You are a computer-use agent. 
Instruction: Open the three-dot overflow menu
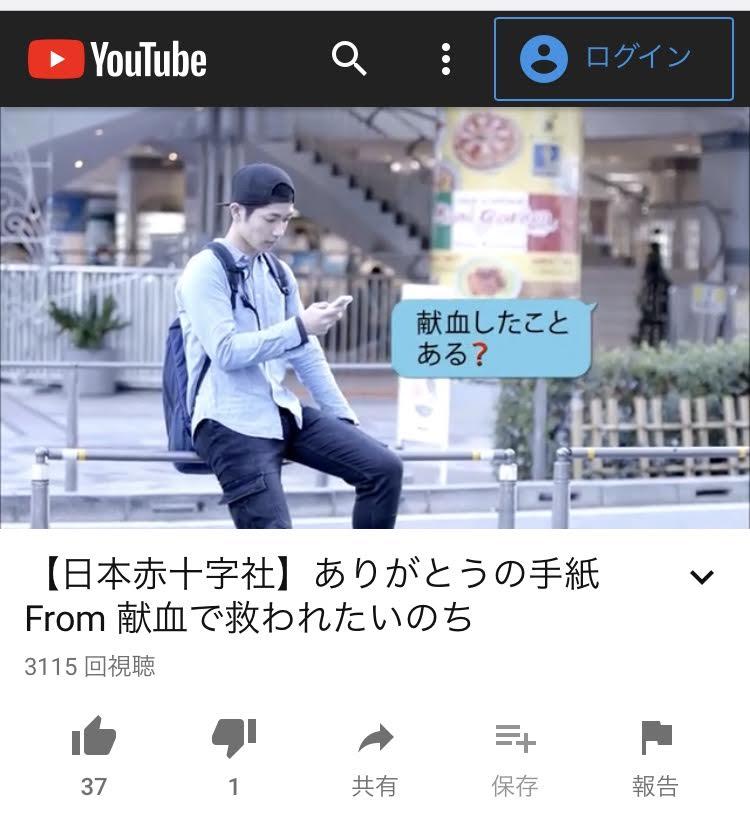coord(446,59)
